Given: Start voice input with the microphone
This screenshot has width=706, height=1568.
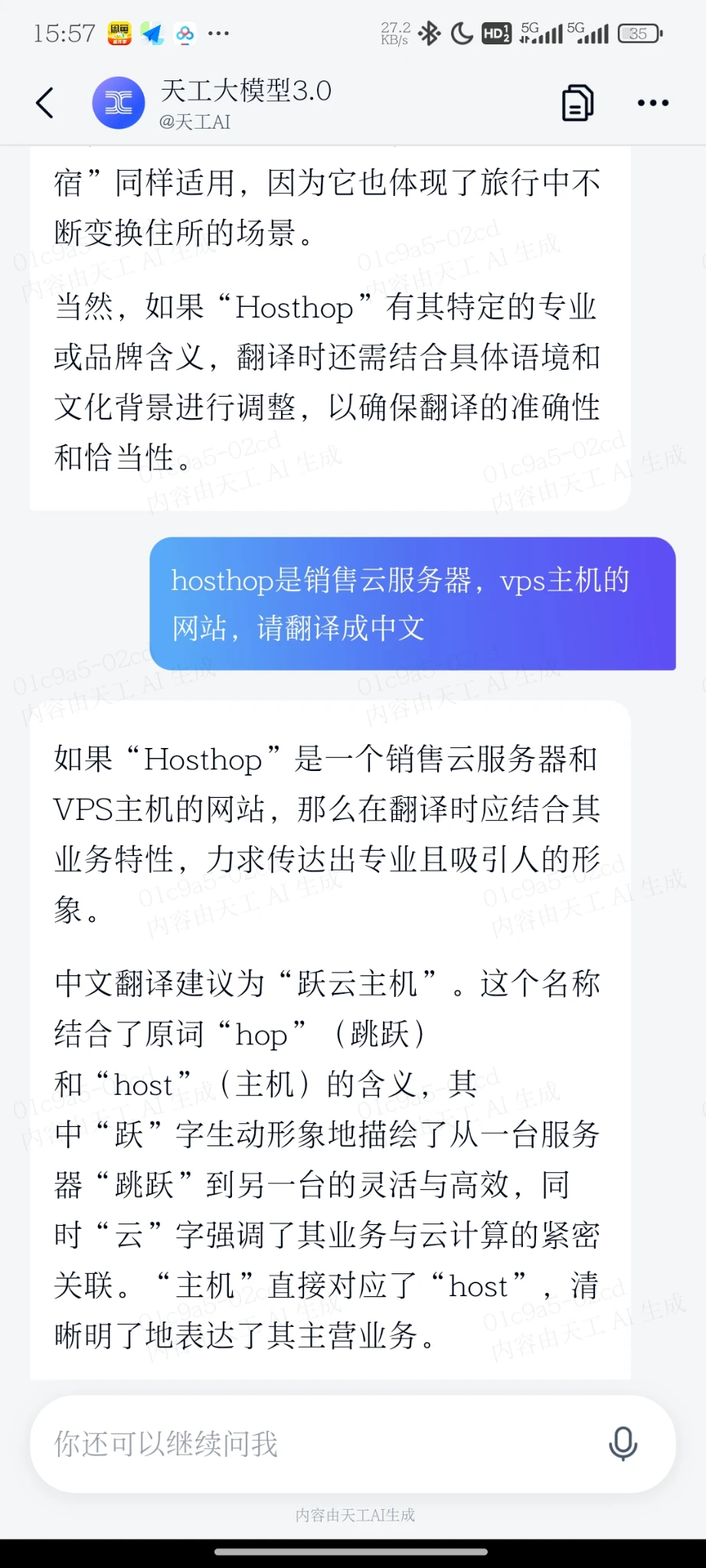Looking at the screenshot, I should [x=623, y=1444].
